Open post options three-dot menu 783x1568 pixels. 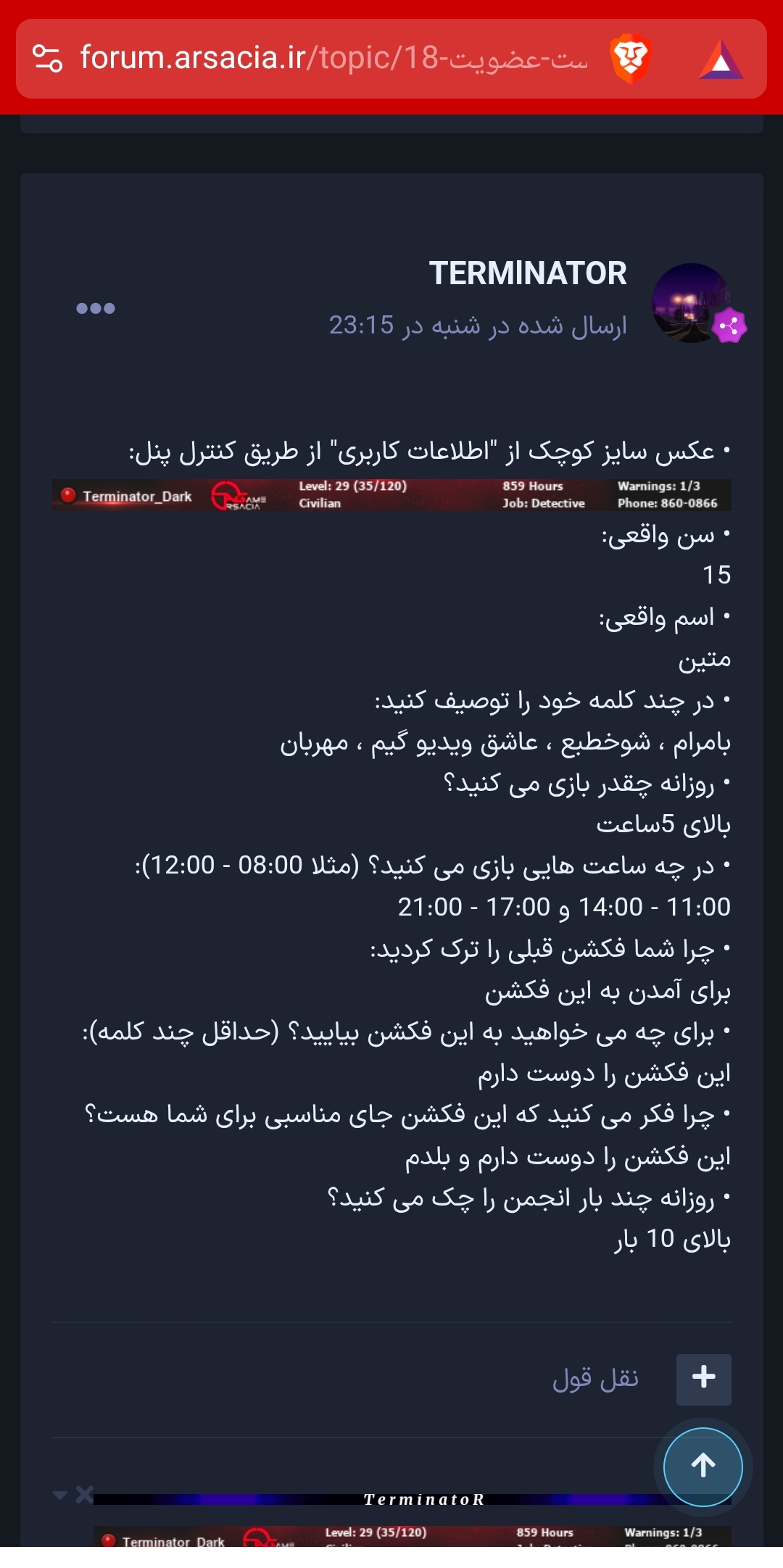(x=96, y=308)
